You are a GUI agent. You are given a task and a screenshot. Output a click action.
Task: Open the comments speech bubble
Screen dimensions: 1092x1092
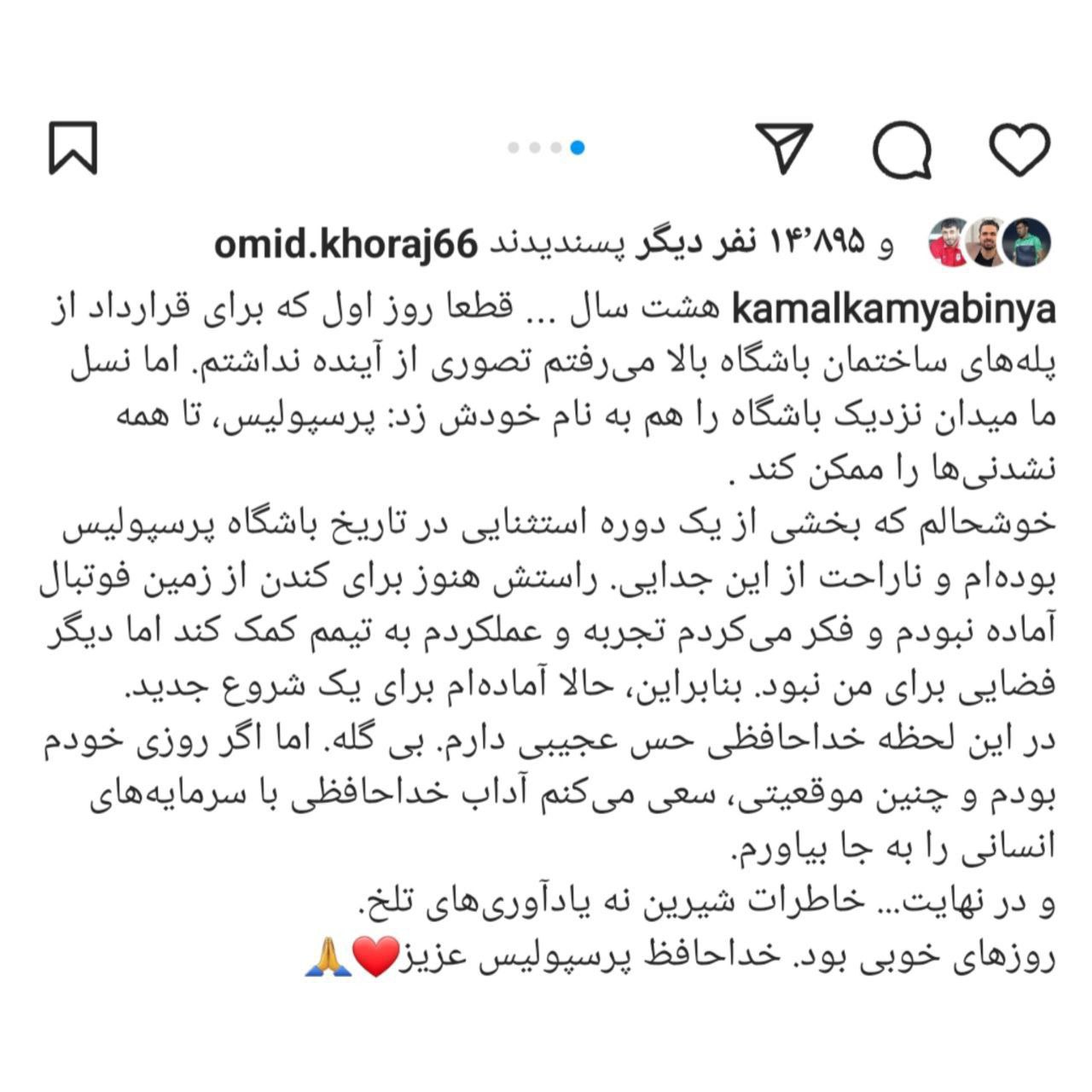(x=902, y=150)
